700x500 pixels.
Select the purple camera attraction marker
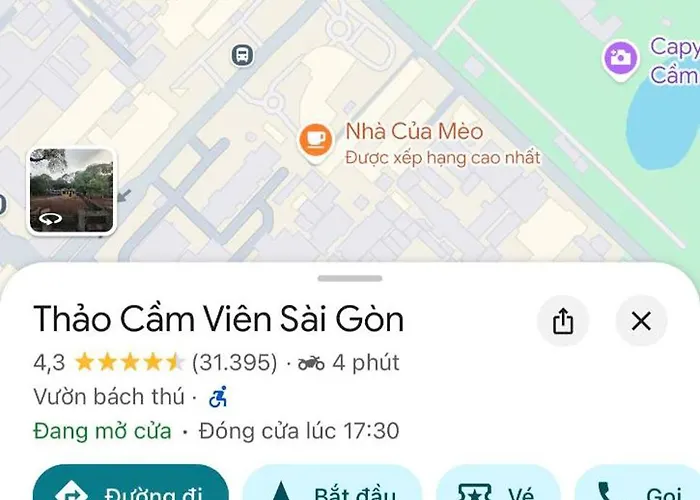[620, 57]
